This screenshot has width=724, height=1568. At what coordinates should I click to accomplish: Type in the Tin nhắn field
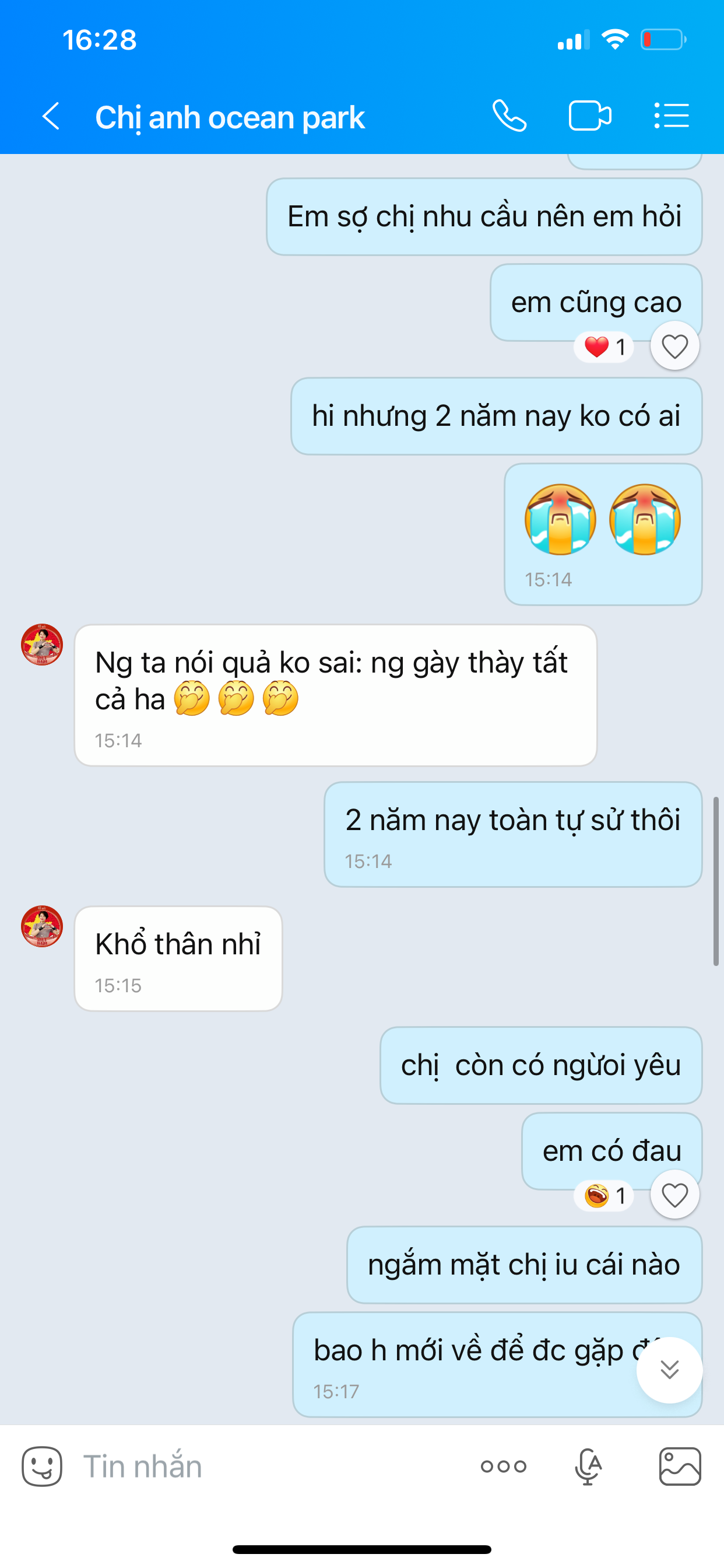coord(268,1466)
